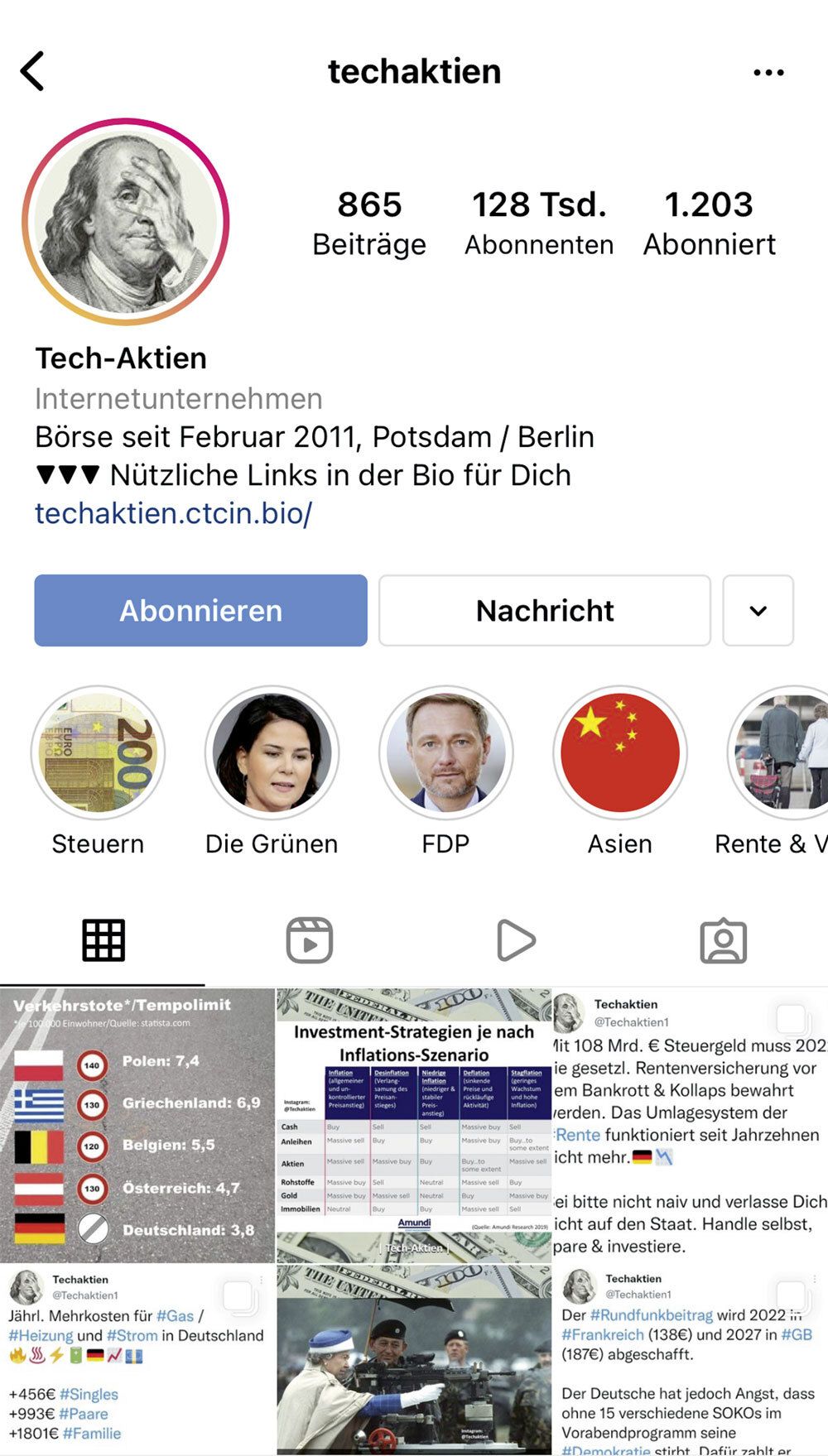Expand suggested accounts with the chevron button
This screenshot has height=1456, width=828.
758,611
